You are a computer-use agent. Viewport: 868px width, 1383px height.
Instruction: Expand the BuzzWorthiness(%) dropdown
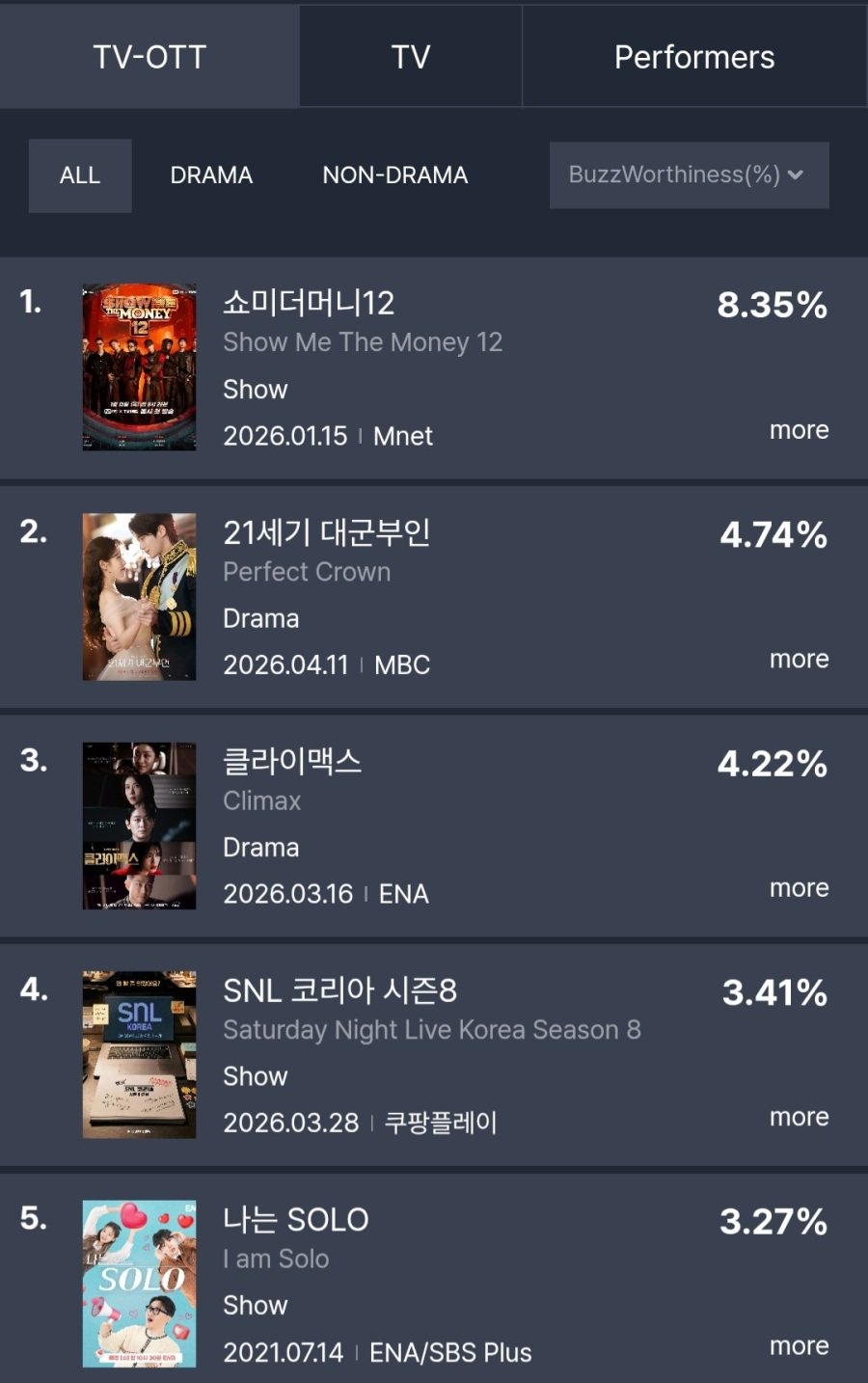point(689,176)
